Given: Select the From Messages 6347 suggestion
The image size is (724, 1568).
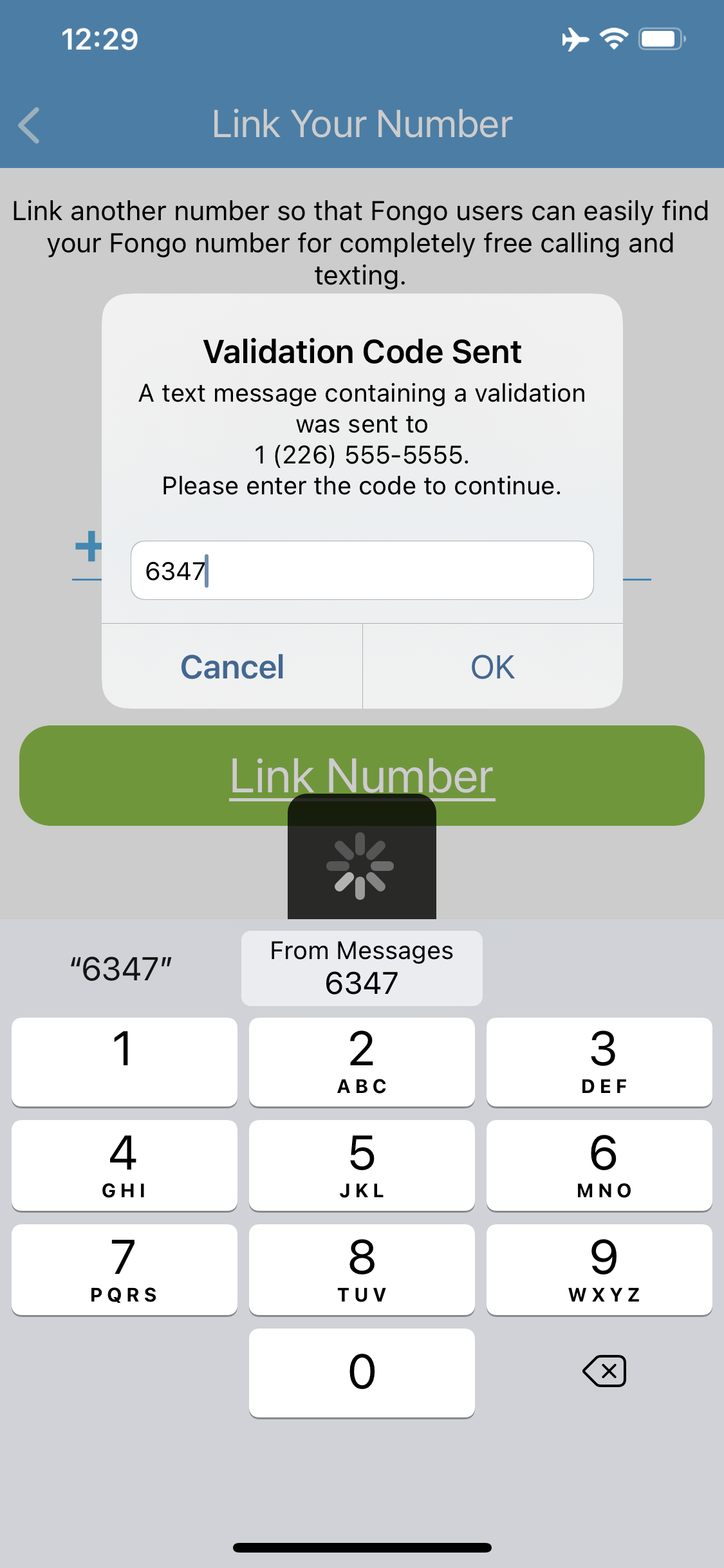Looking at the screenshot, I should (x=362, y=967).
